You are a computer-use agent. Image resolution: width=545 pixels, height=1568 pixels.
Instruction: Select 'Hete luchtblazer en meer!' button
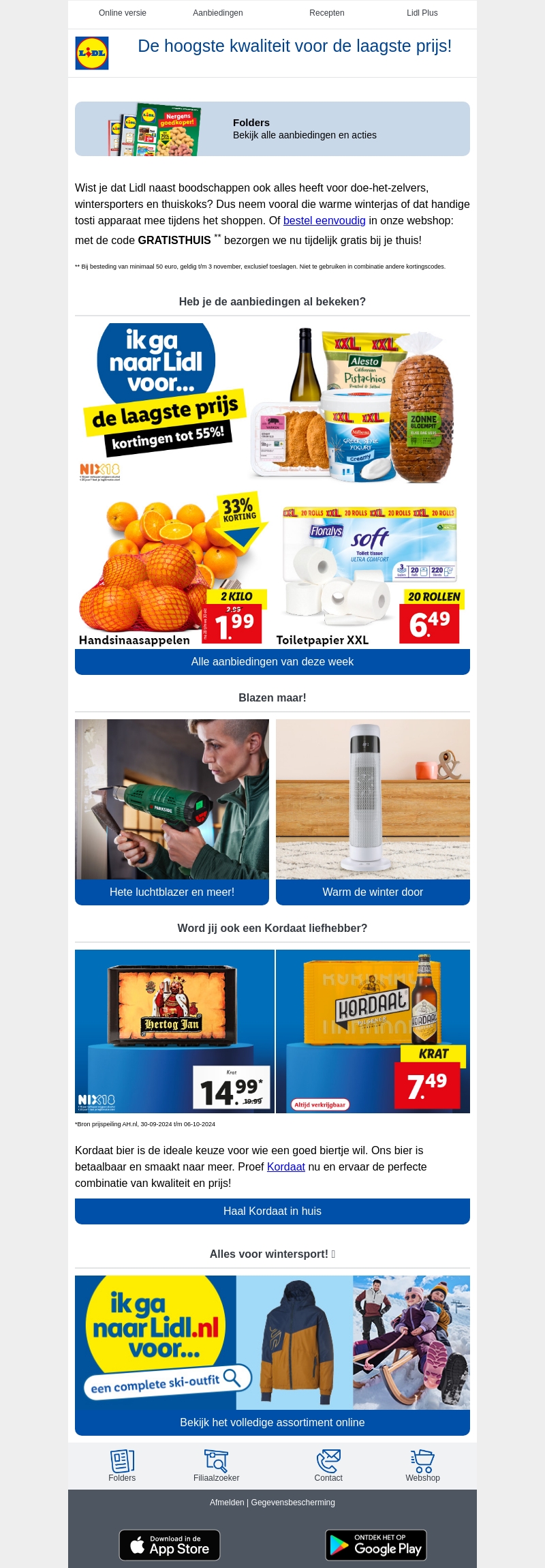pos(172,892)
